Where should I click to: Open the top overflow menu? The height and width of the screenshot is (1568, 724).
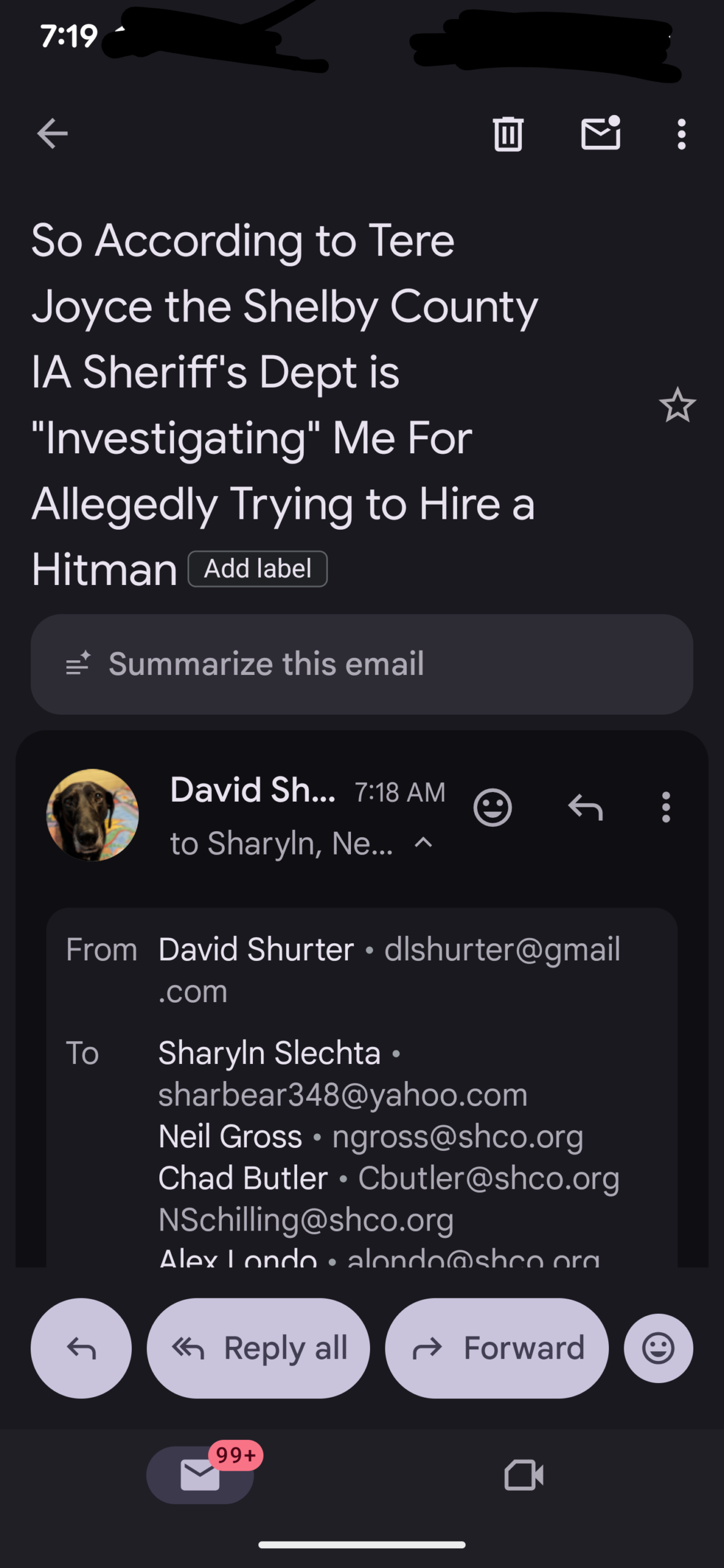pos(681,134)
